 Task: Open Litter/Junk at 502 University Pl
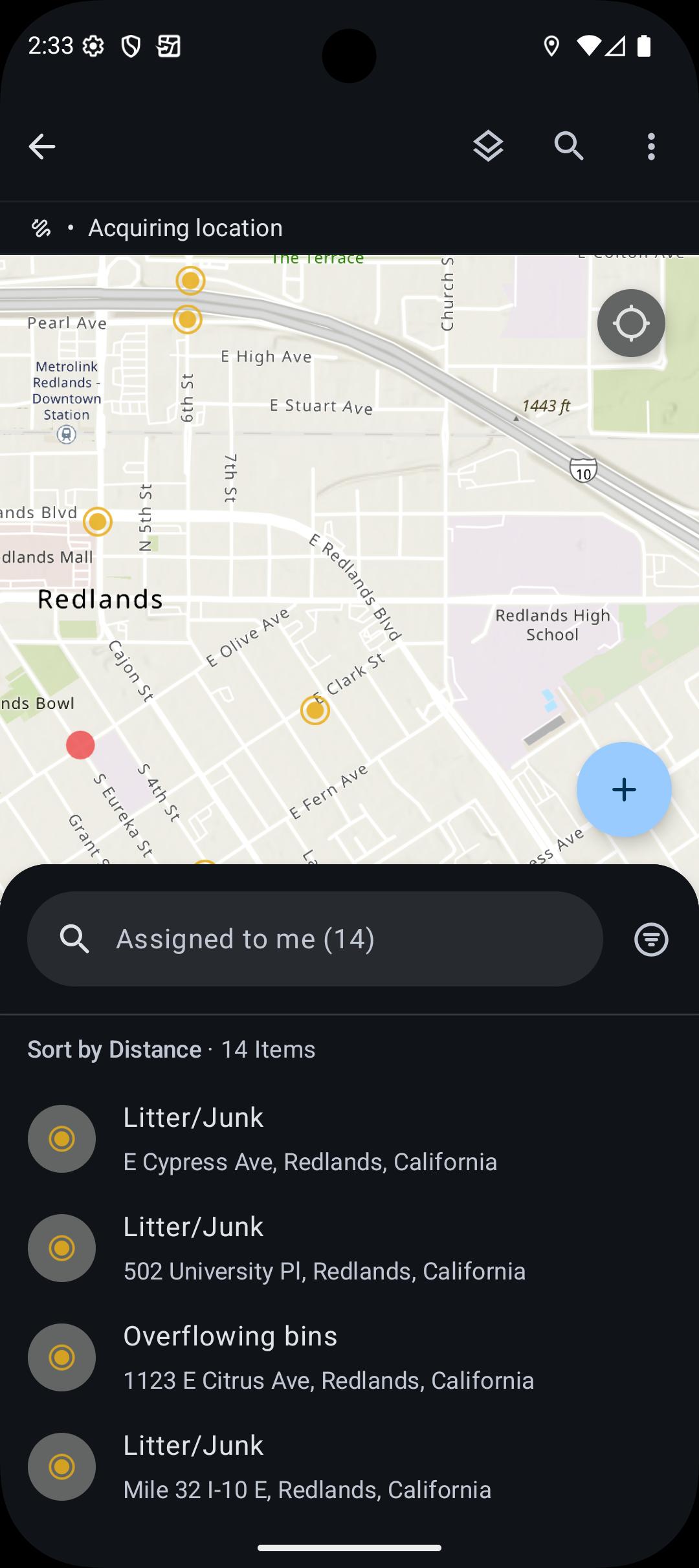pos(324,1248)
